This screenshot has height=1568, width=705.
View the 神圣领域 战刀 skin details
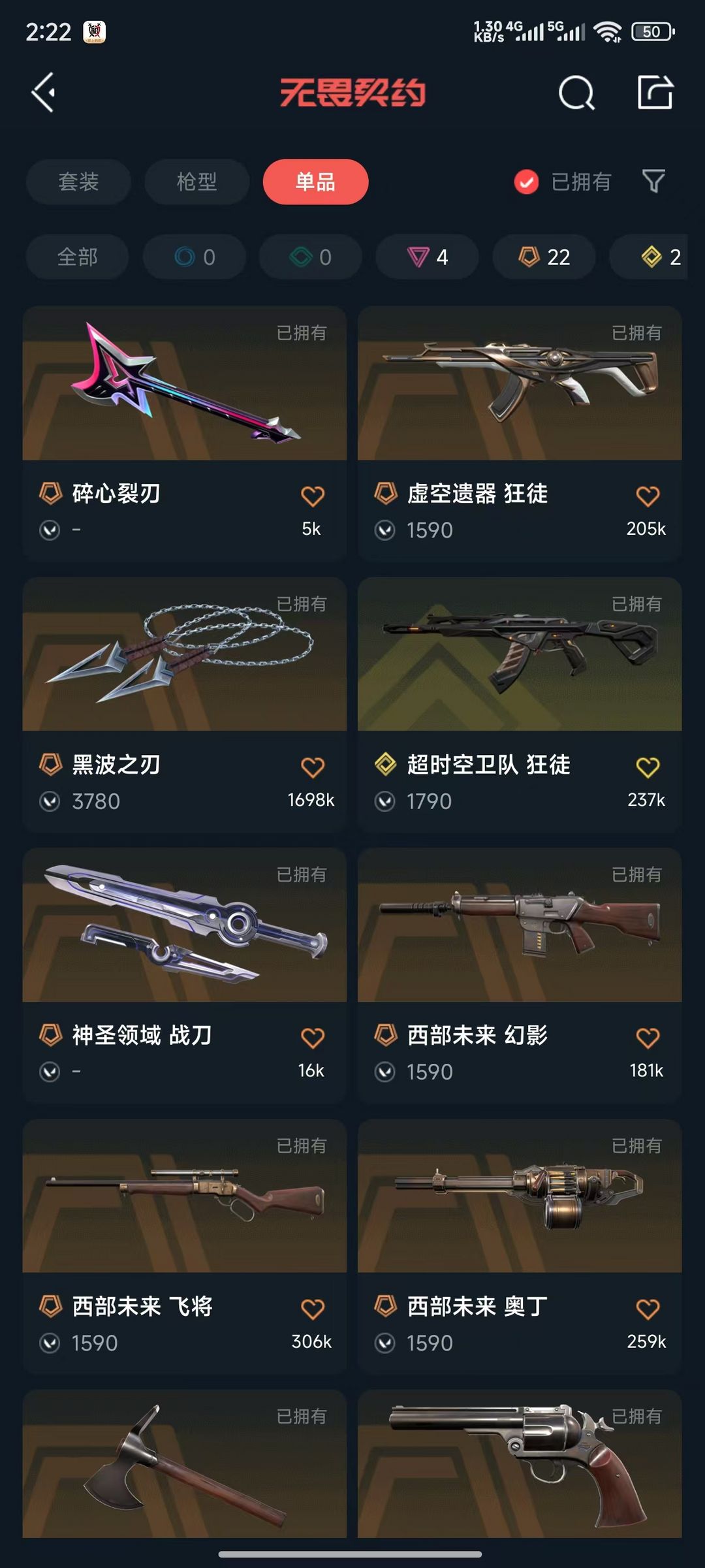tap(184, 926)
